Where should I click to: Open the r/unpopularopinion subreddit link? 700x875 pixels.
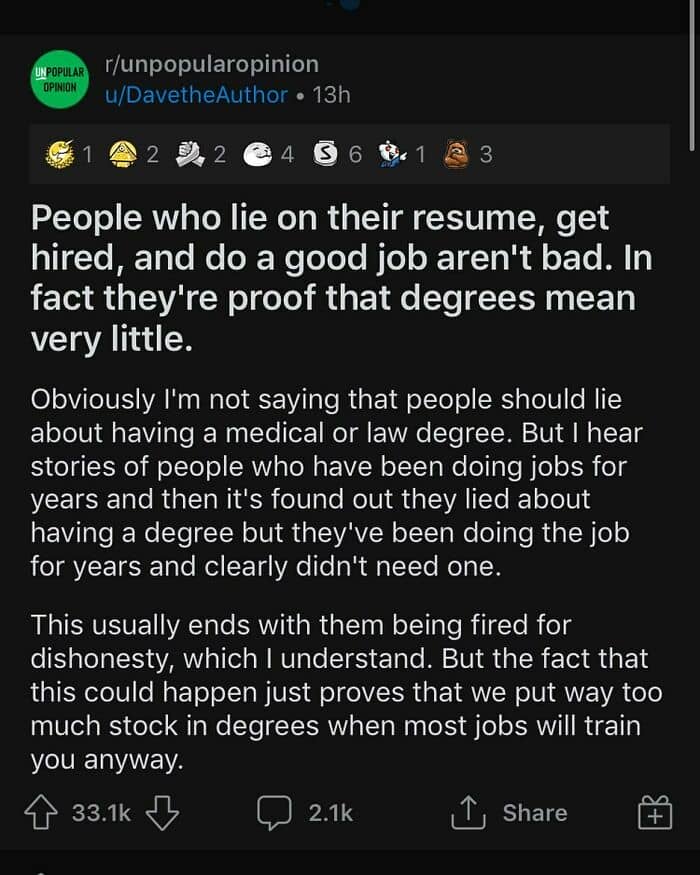point(212,64)
